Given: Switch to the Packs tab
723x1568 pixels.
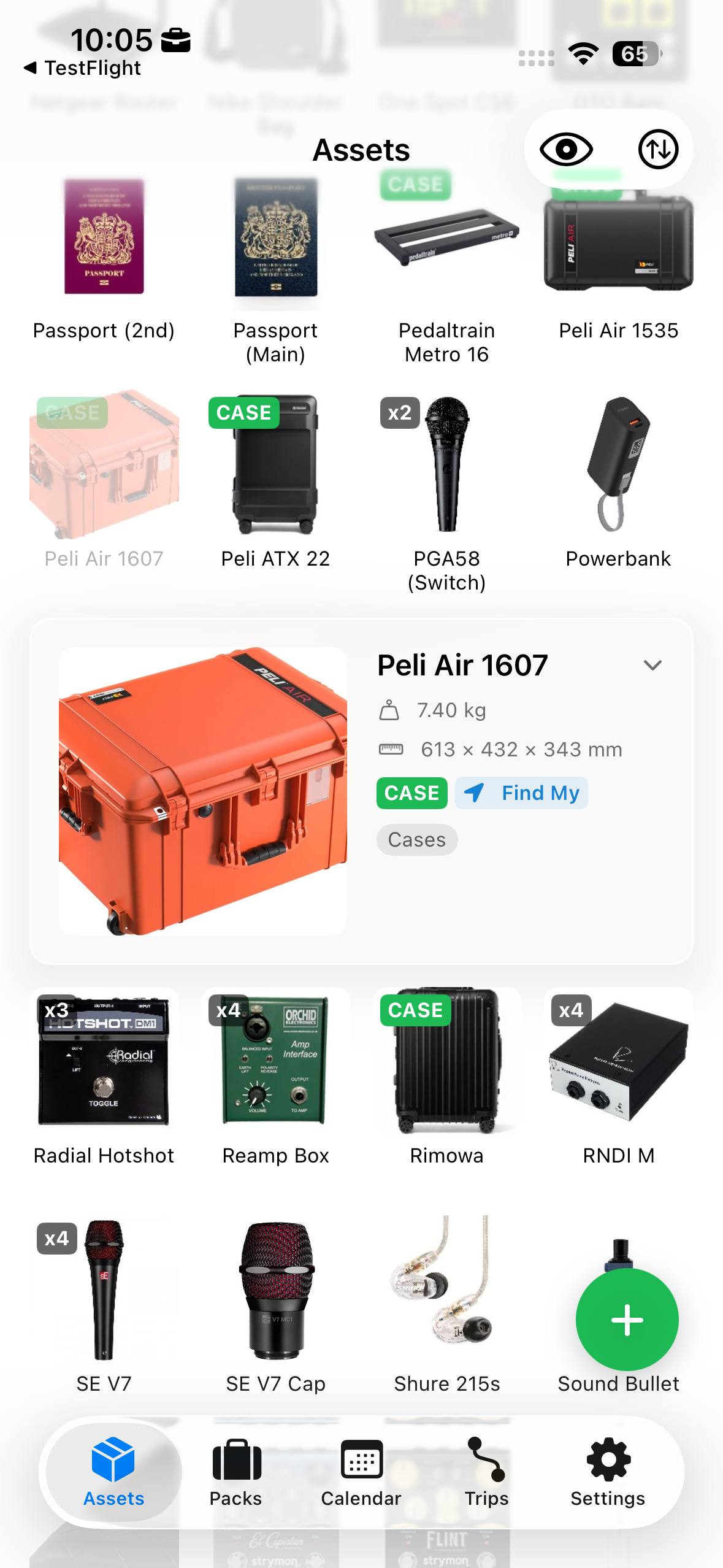Looking at the screenshot, I should [236, 1472].
